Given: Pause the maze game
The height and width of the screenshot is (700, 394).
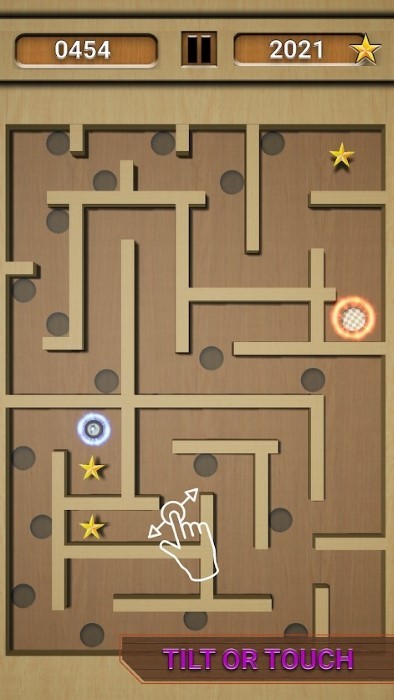Looking at the screenshot, I should click(199, 49).
